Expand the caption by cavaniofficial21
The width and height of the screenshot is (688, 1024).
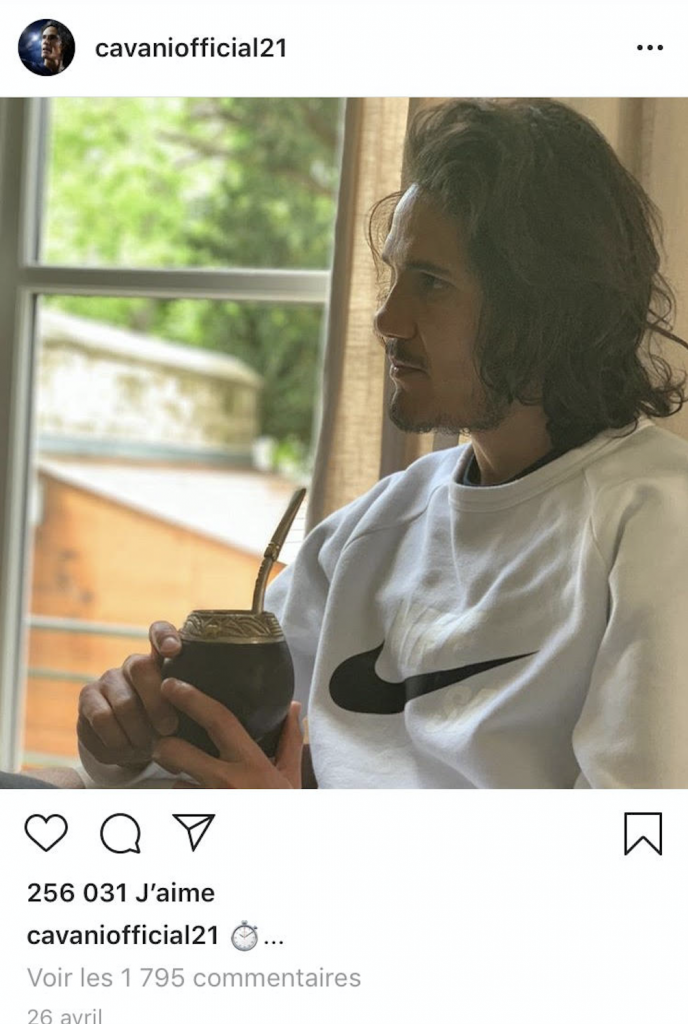273,937
